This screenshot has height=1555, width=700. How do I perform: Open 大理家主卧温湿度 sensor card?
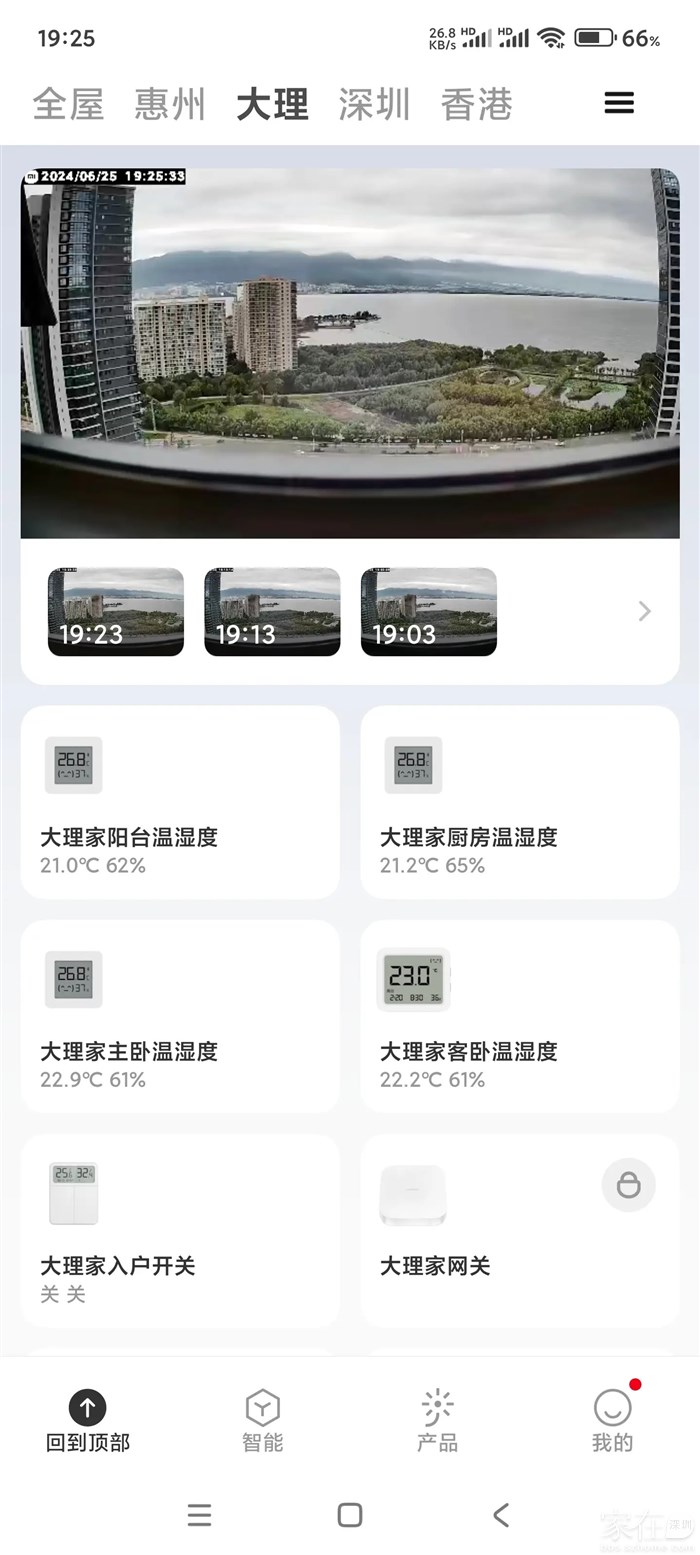pos(180,1016)
